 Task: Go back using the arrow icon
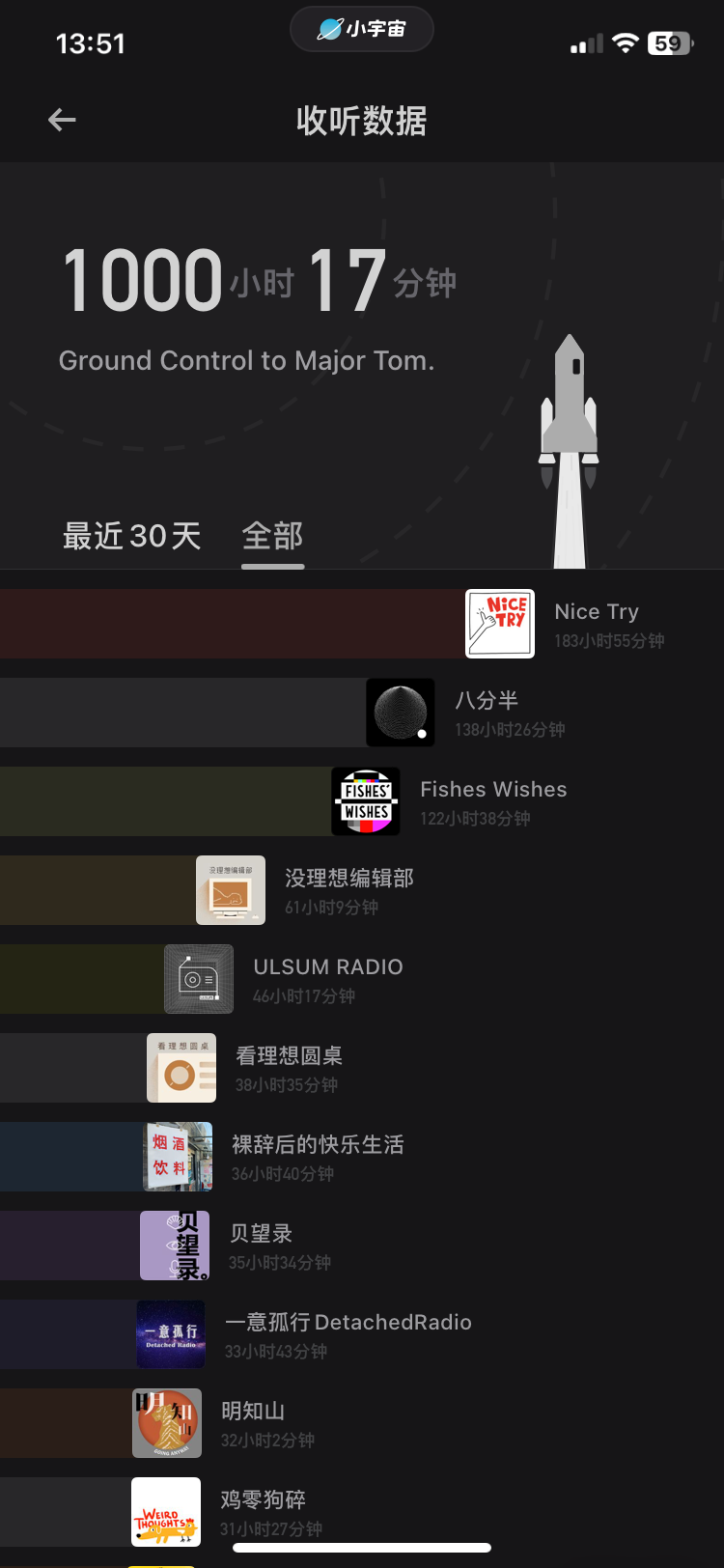[x=62, y=120]
